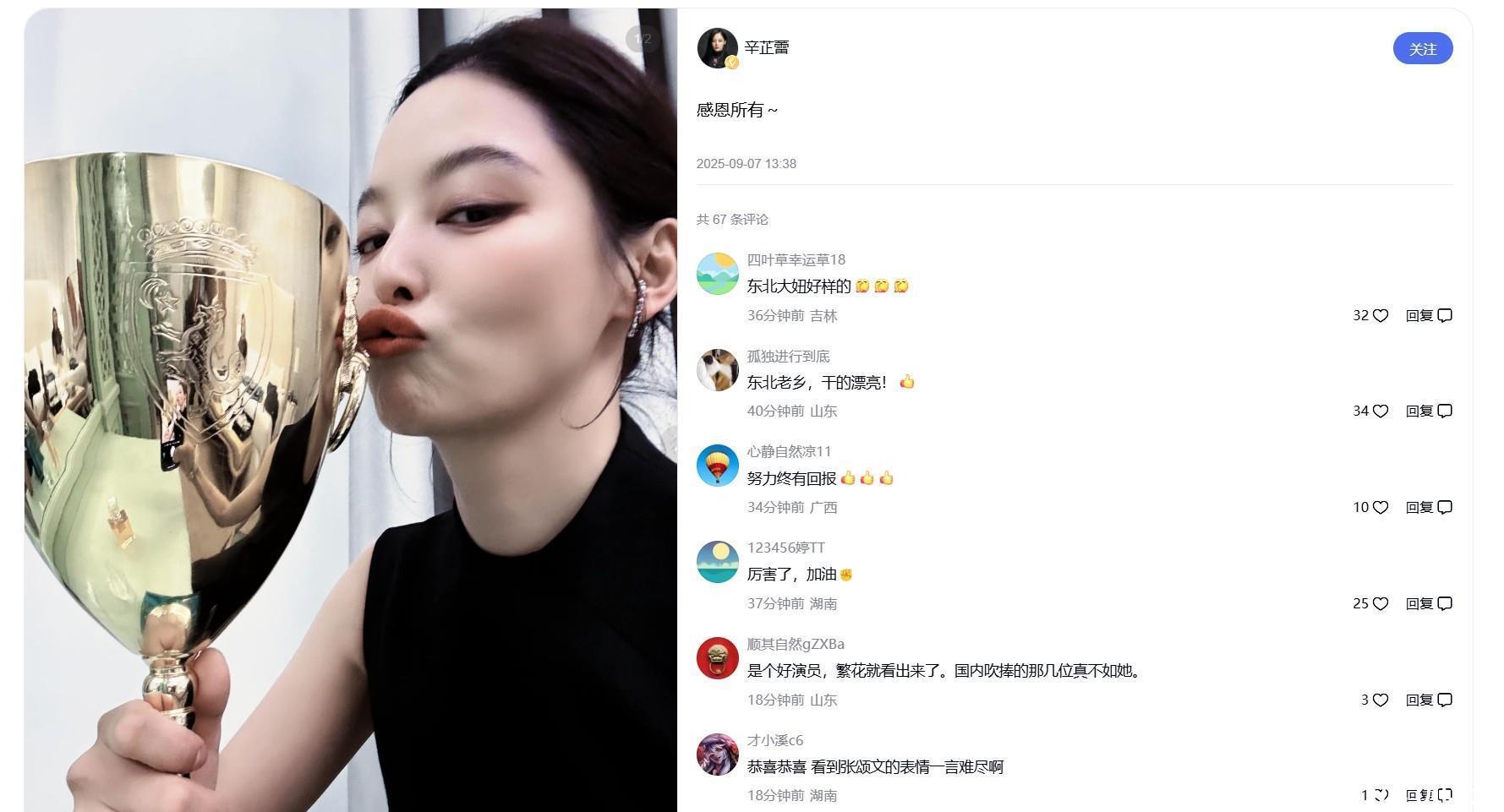Open 才小溪c6's profile avatar
The width and height of the screenshot is (1504, 812).
coord(717,755)
